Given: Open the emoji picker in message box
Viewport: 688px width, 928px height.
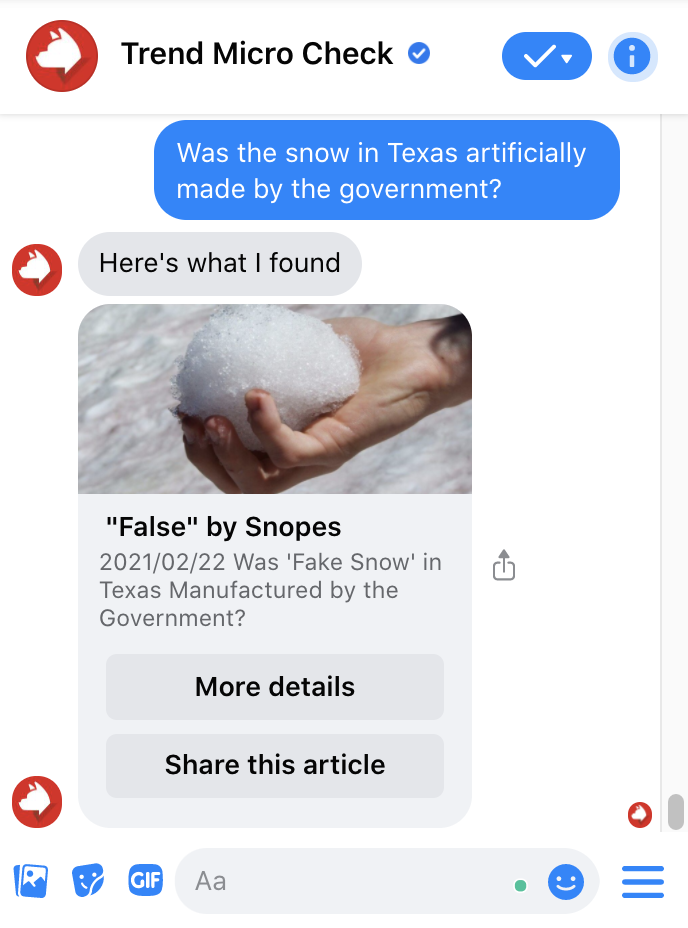Looking at the screenshot, I should pos(566,882).
